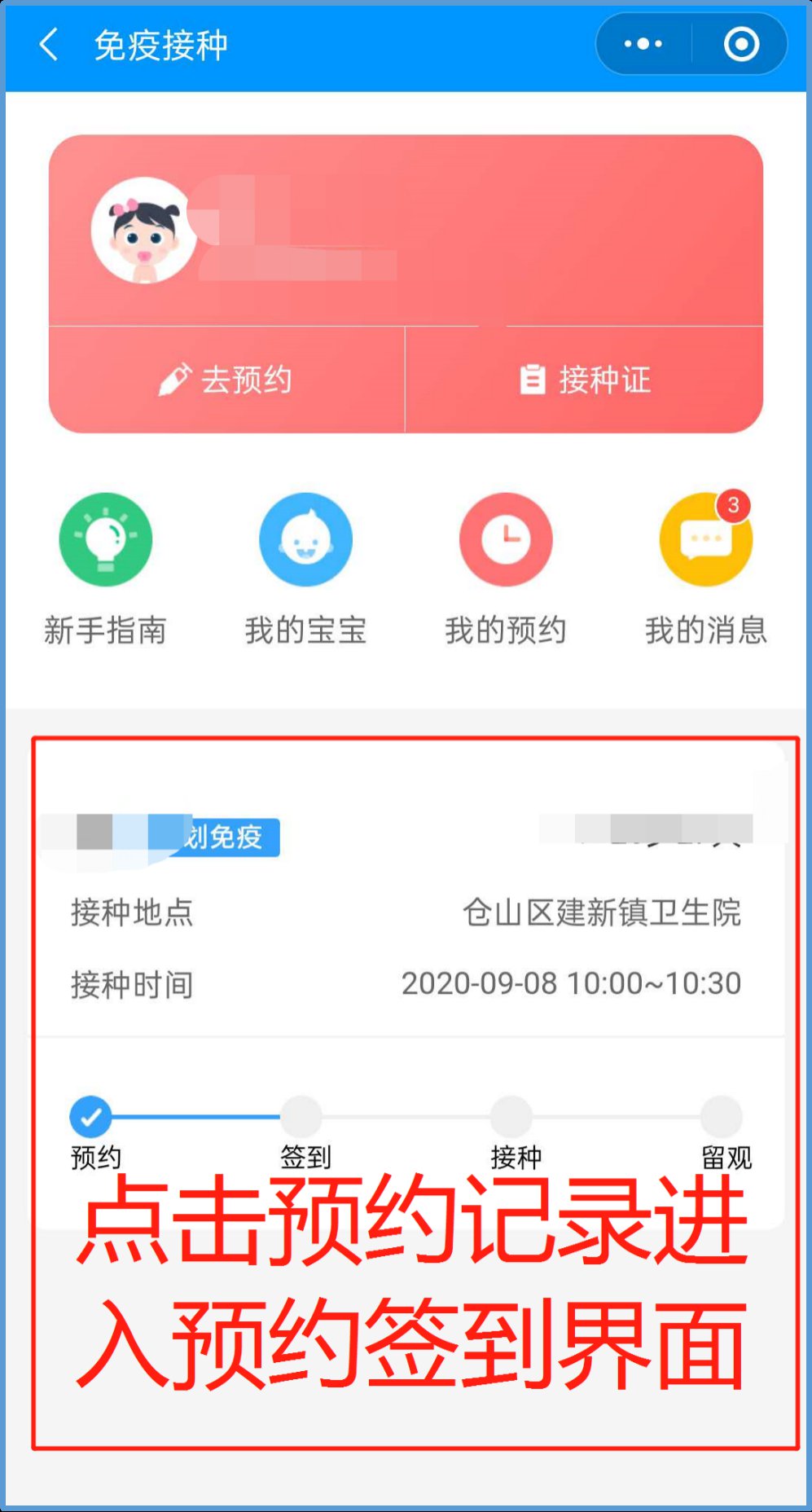Go back from 免疫接种 page
The image size is (812, 1512).
point(49,45)
